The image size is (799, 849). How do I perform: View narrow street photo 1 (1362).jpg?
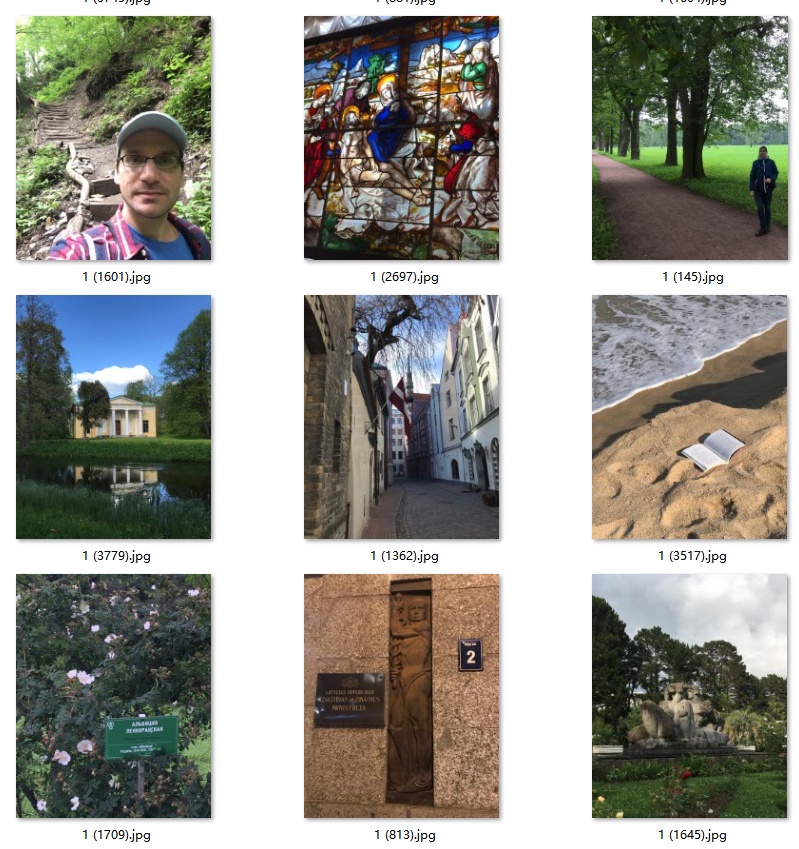click(x=401, y=417)
